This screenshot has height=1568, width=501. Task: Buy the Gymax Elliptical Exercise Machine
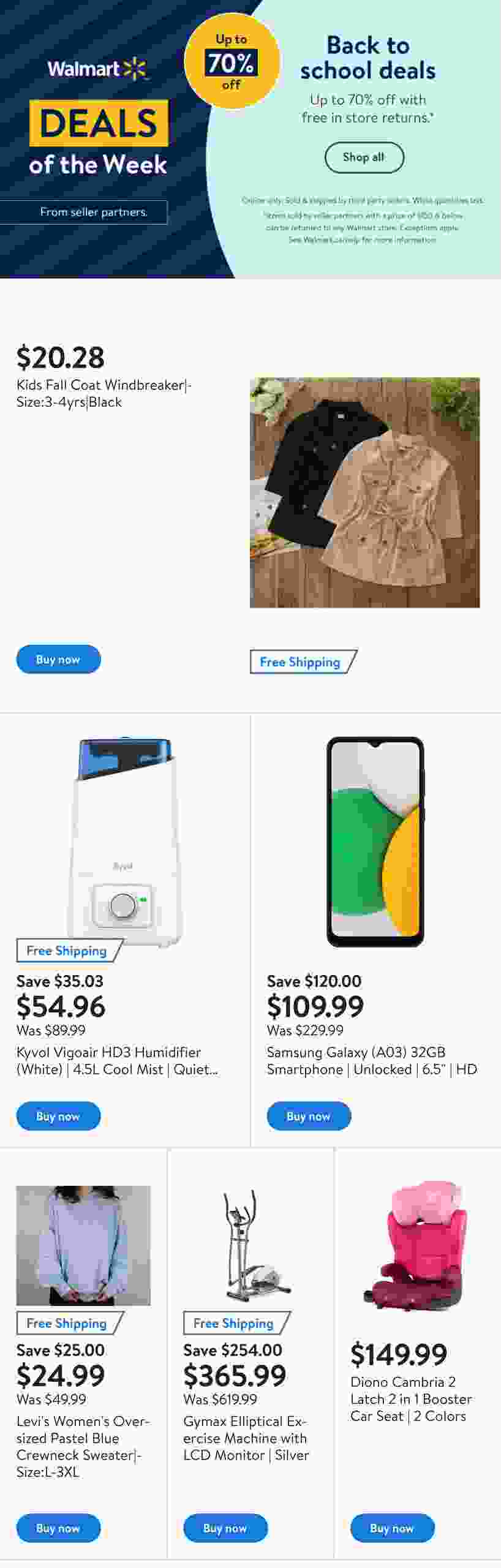225,1528
